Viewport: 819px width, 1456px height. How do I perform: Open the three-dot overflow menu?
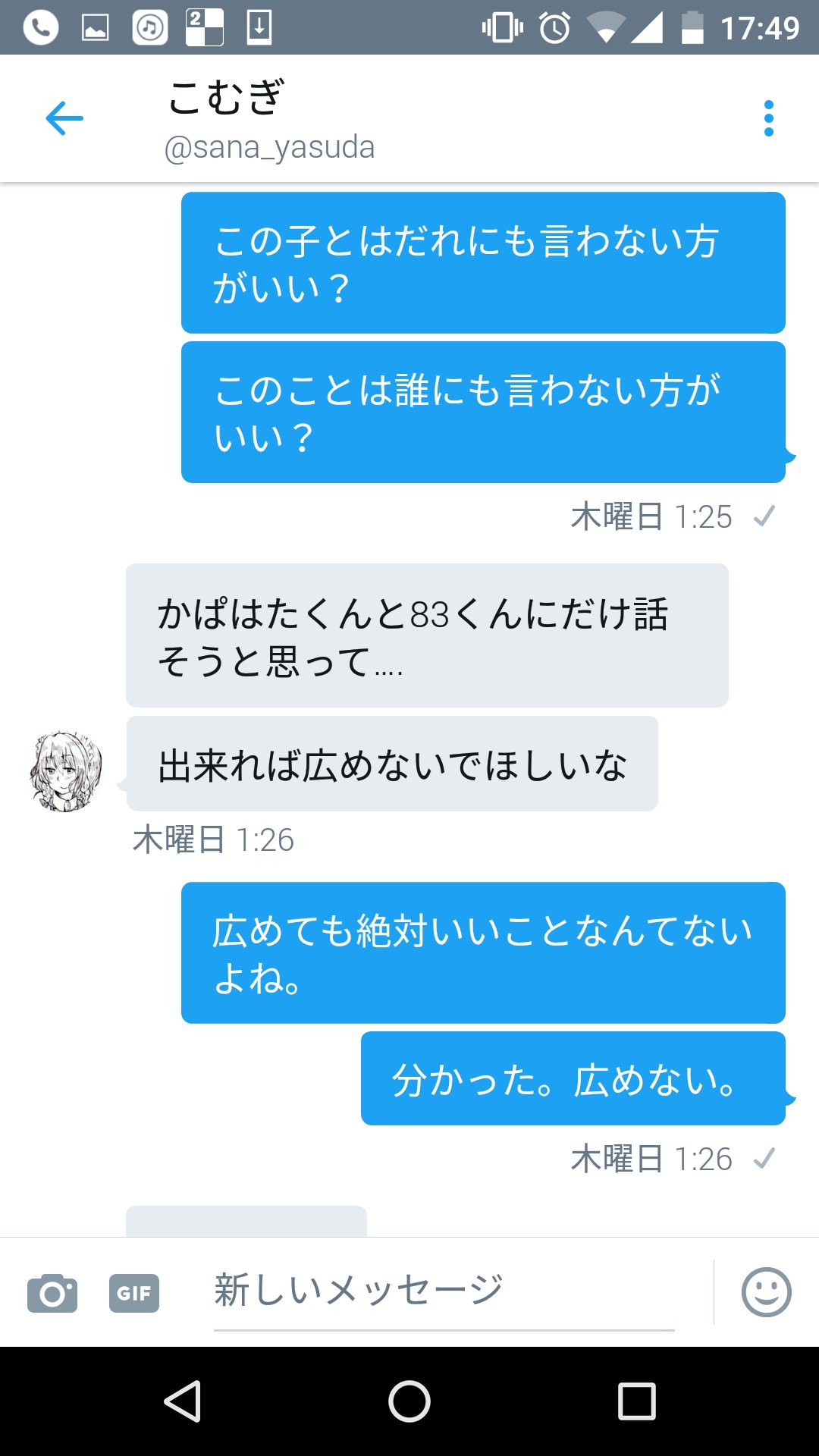click(x=769, y=118)
